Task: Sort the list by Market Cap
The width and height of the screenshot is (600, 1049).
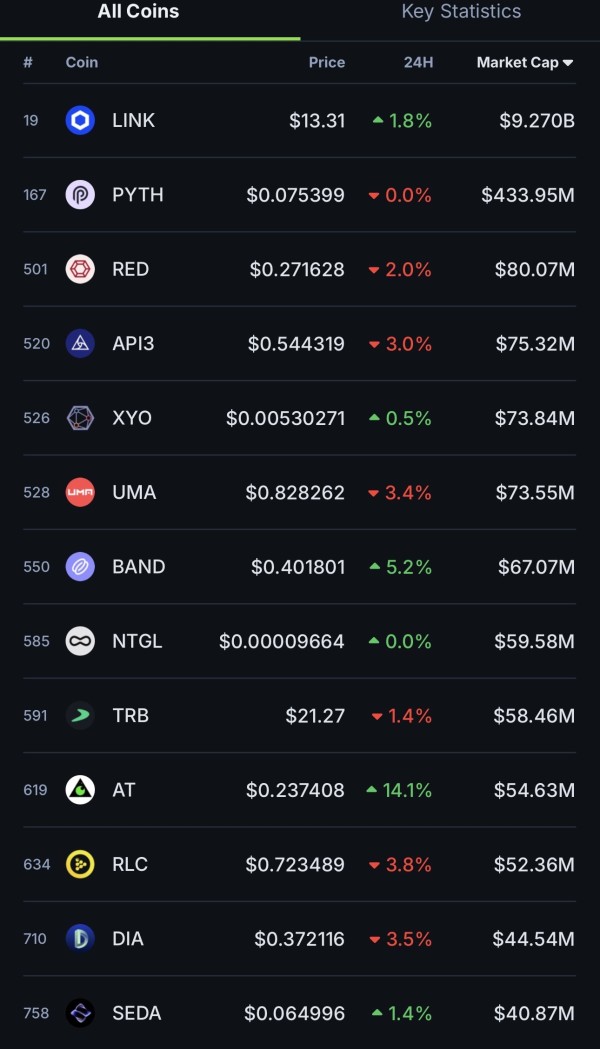Action: point(524,62)
